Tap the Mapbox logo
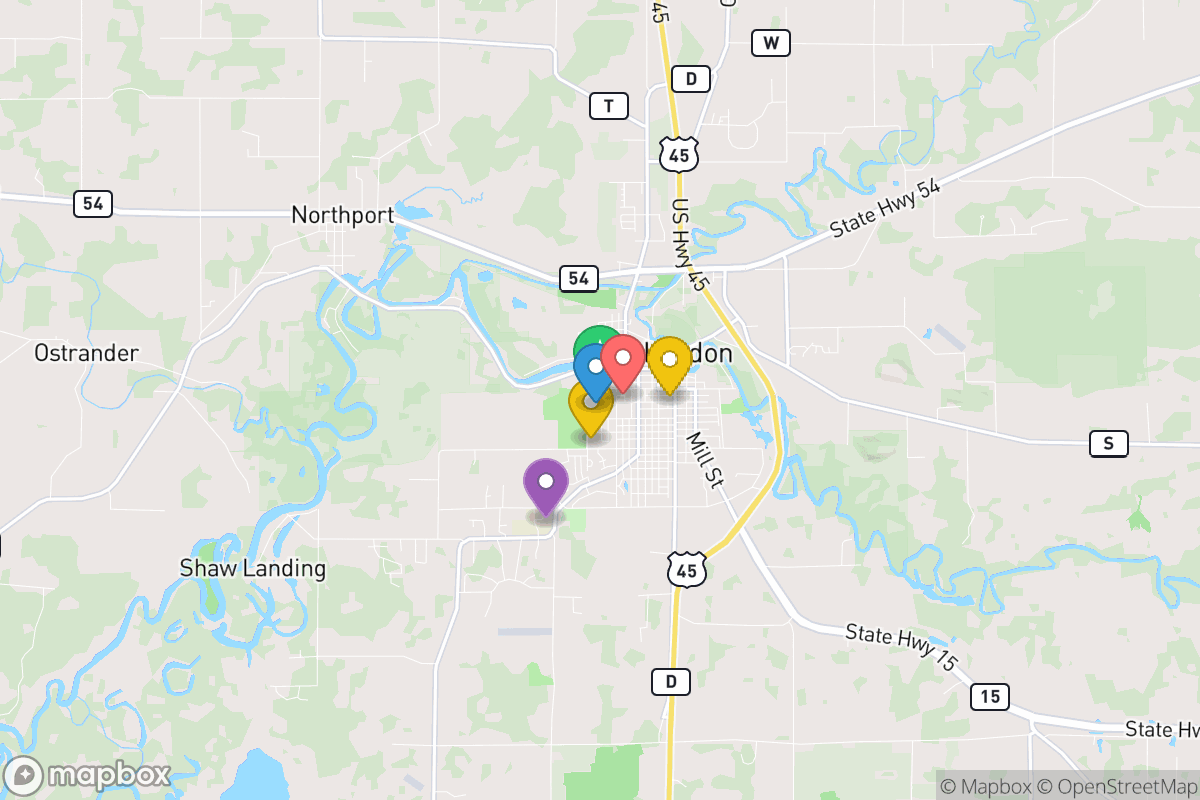The width and height of the screenshot is (1200, 800). (88, 775)
